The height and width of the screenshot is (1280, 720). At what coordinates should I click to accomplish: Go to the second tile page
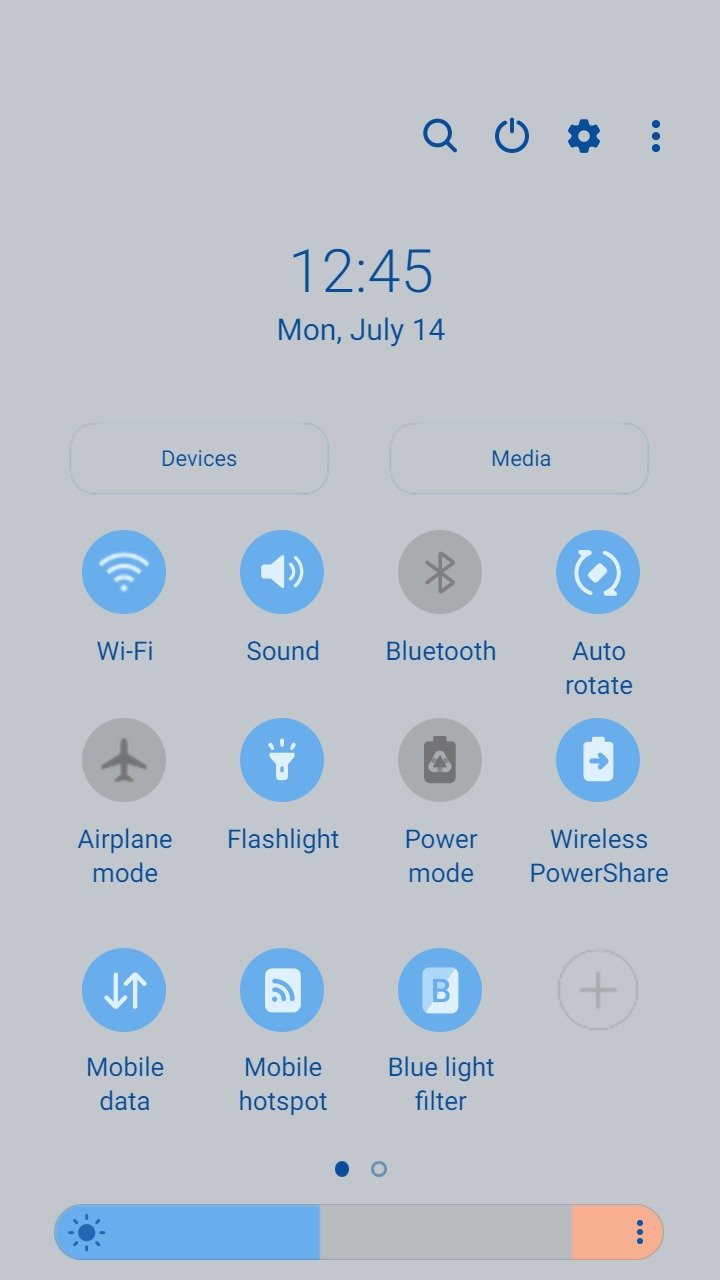[379, 1169]
